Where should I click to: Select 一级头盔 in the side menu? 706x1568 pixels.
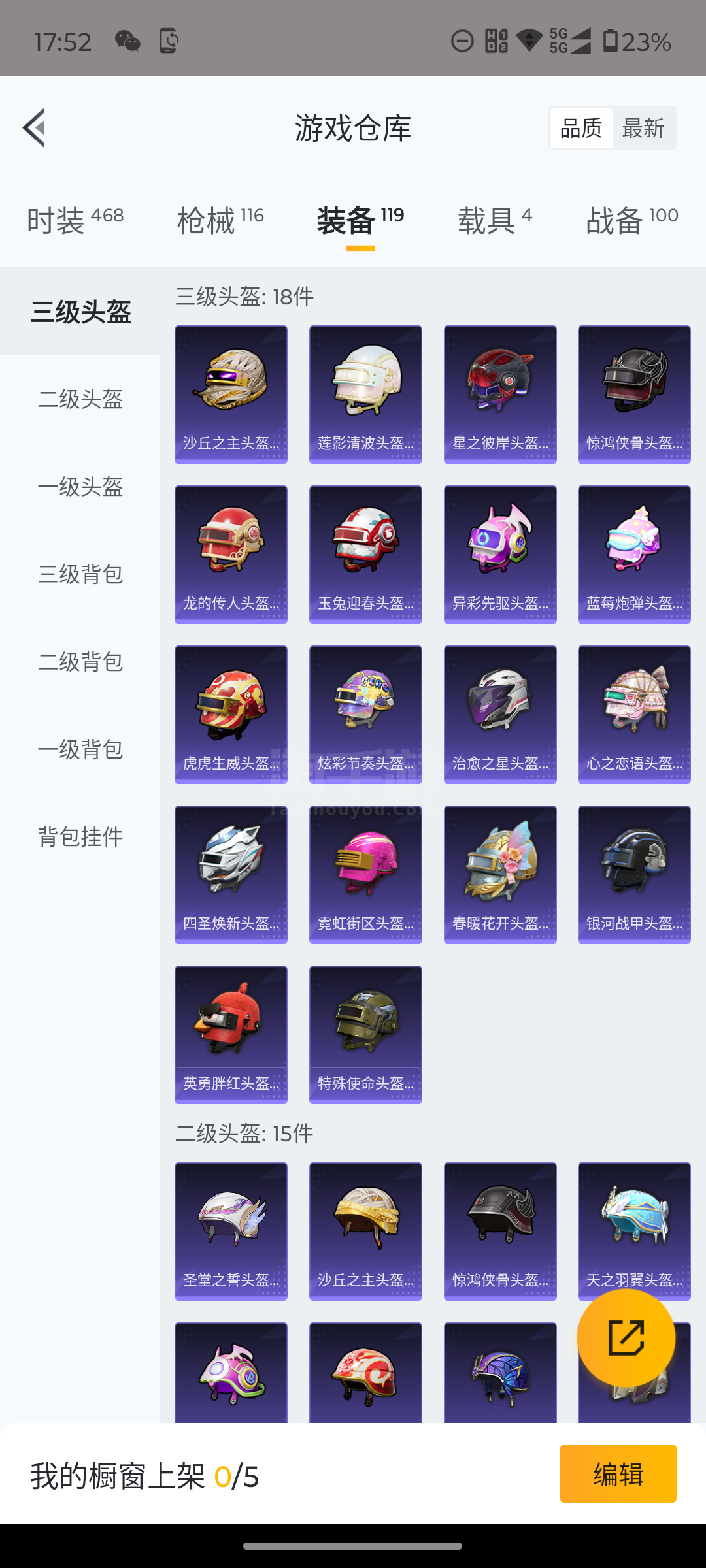point(80,487)
